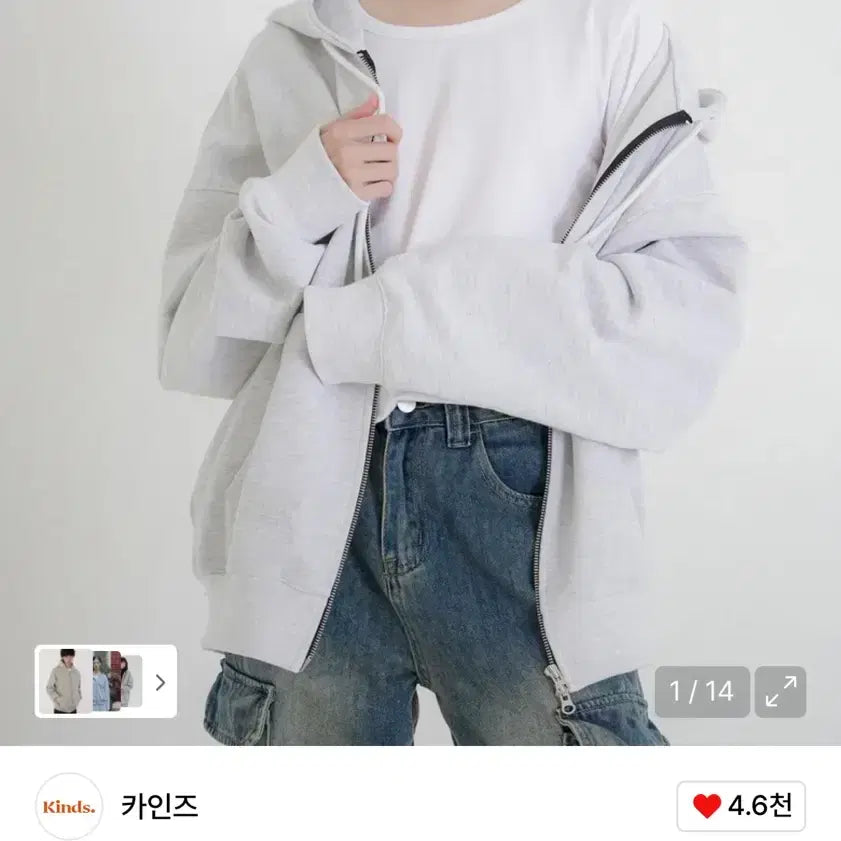Open the 카인즈 brand store page

coord(160,805)
